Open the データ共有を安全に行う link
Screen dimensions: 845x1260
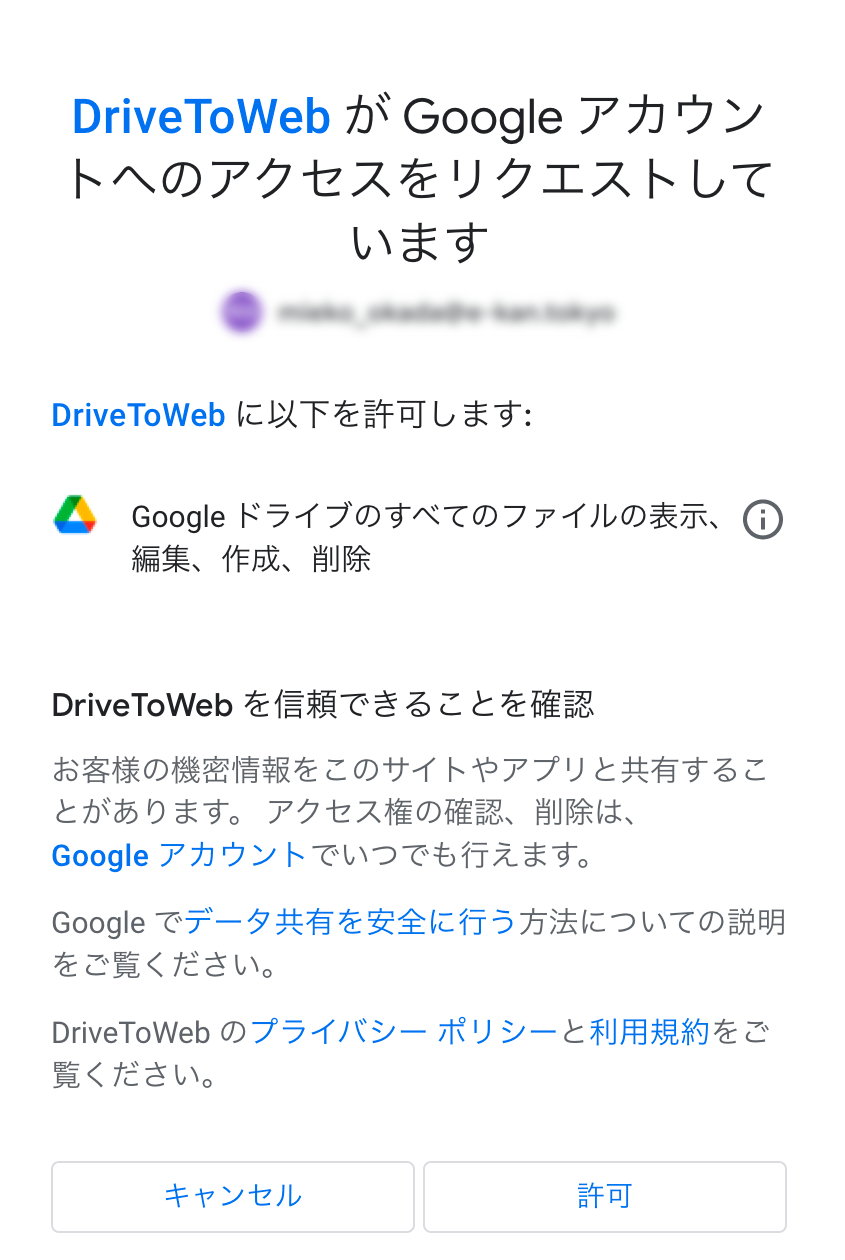[350, 921]
